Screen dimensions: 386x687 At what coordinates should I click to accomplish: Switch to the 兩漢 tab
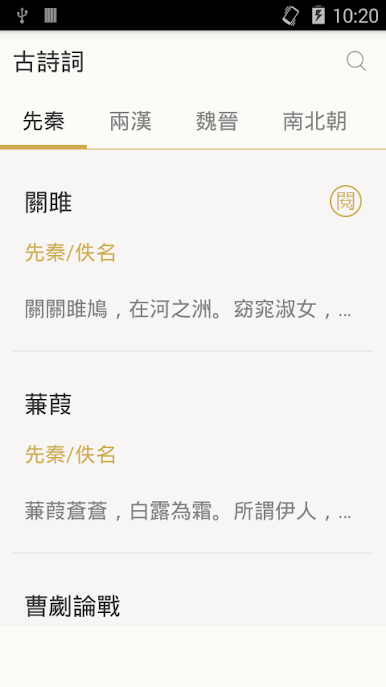tap(130, 121)
